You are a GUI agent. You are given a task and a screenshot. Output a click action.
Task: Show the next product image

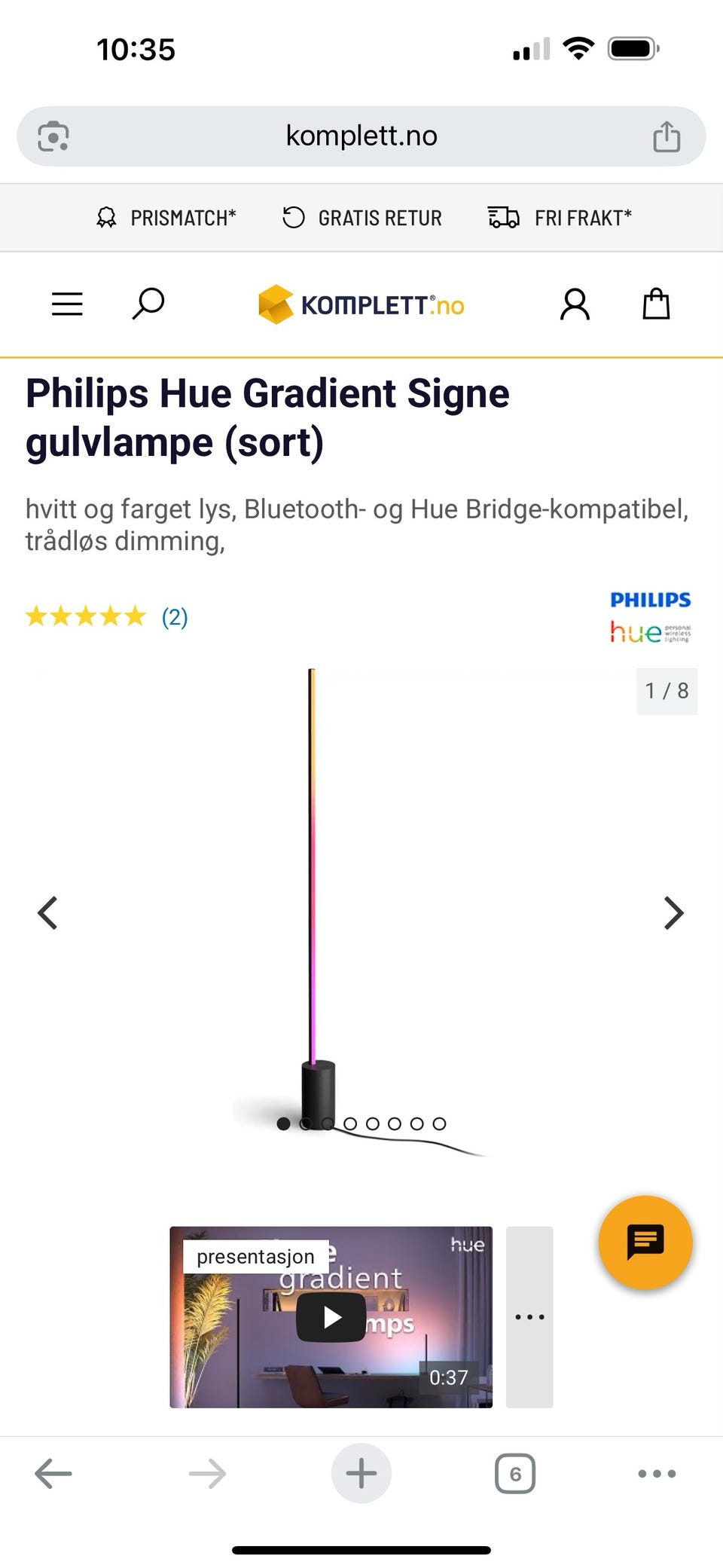pyautogui.click(x=673, y=912)
